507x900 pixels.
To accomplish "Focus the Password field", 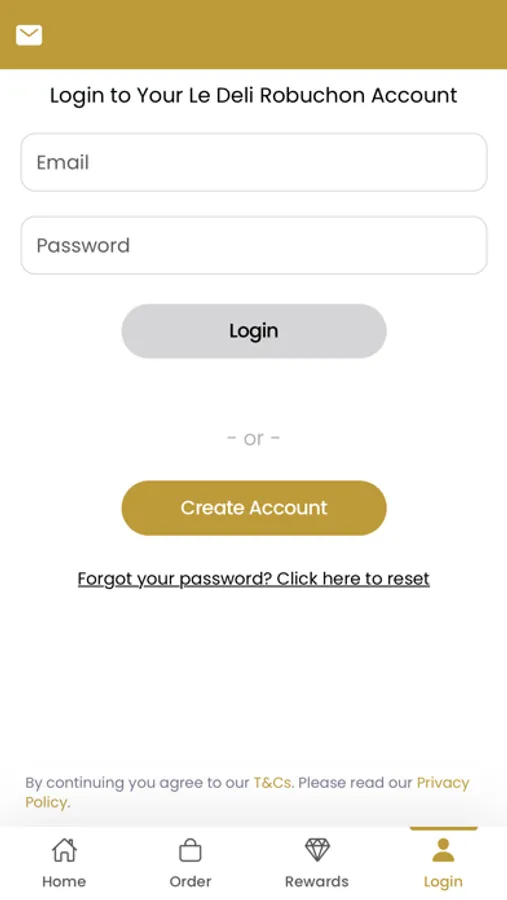I will 254,245.
